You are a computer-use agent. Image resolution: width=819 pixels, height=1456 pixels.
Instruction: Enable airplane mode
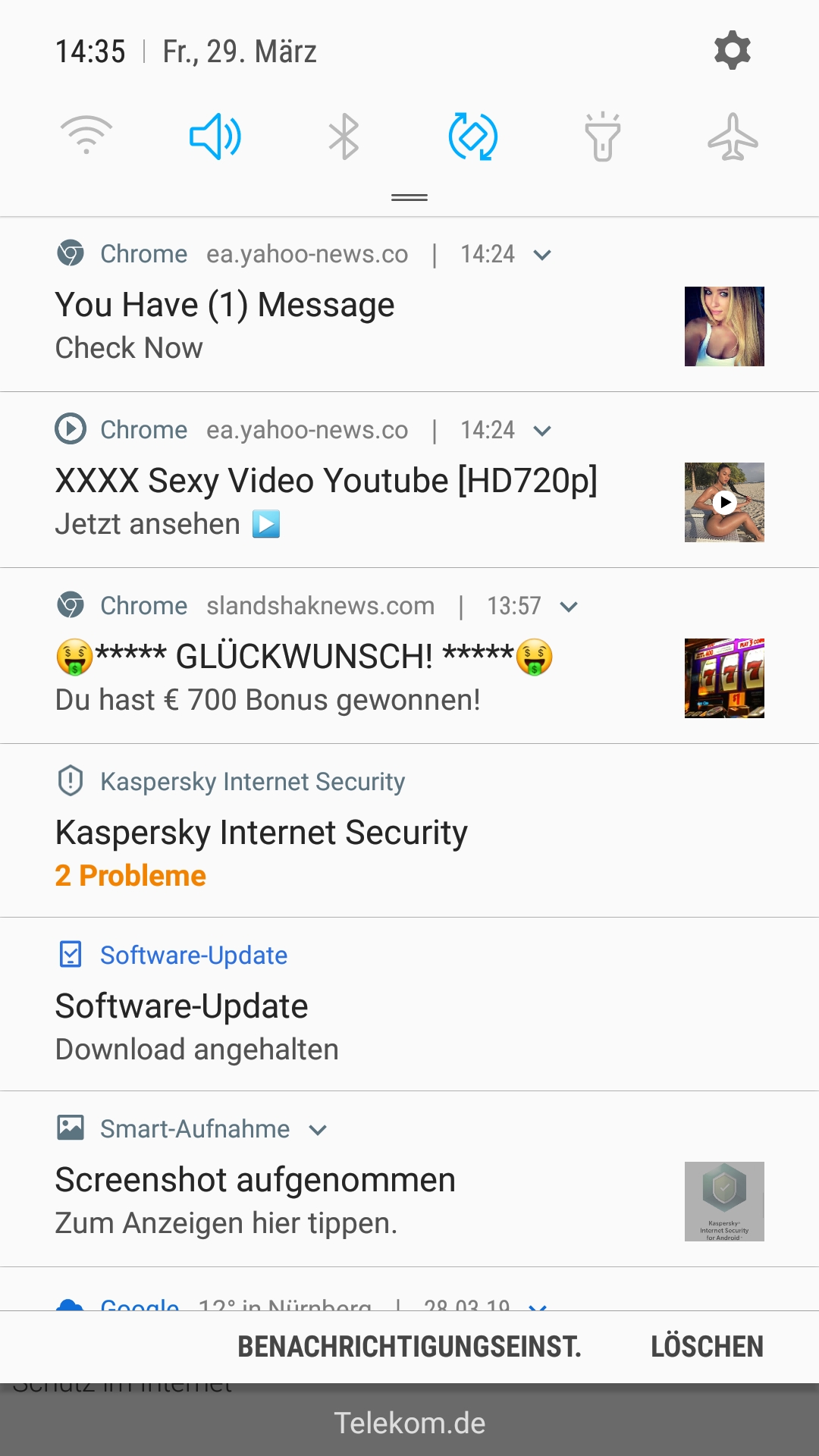(x=733, y=137)
